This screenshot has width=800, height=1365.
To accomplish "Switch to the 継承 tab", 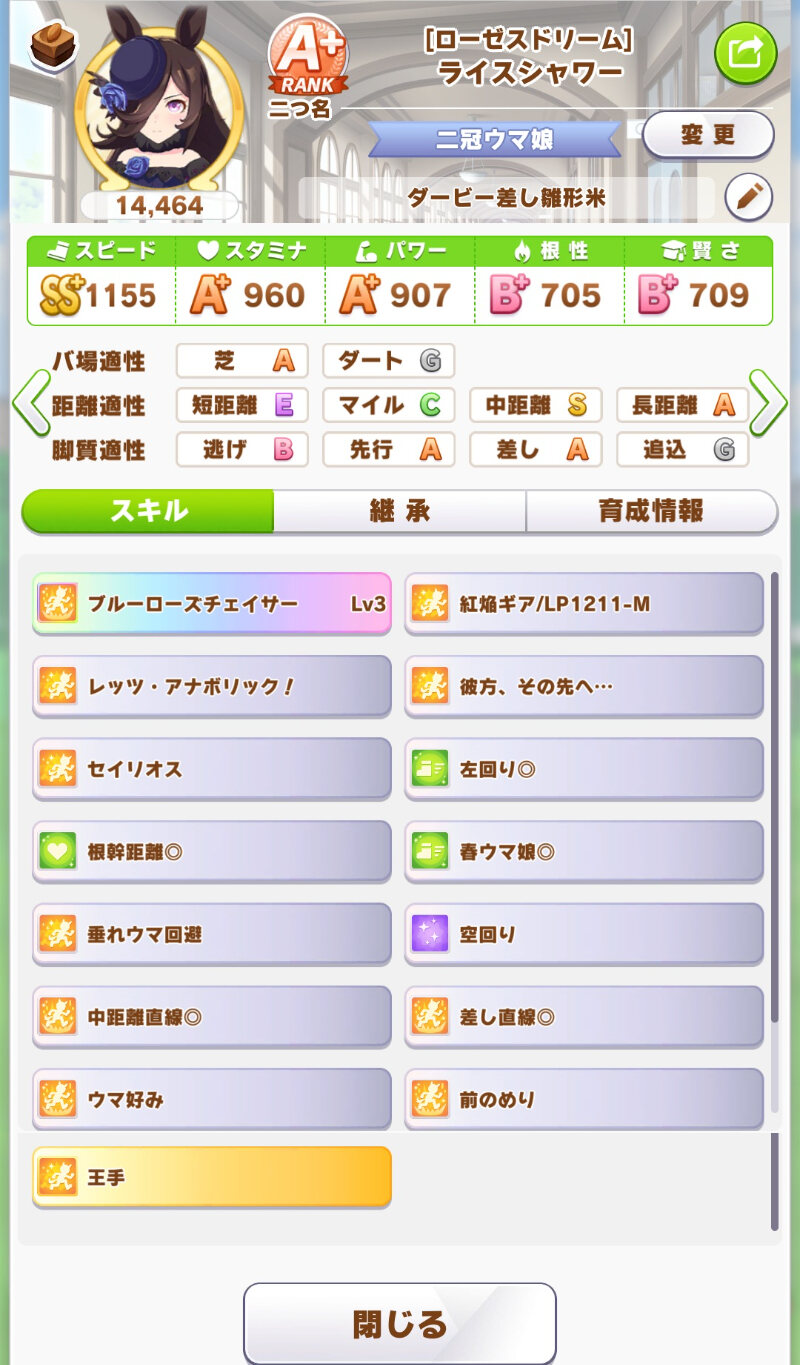I will coord(399,511).
